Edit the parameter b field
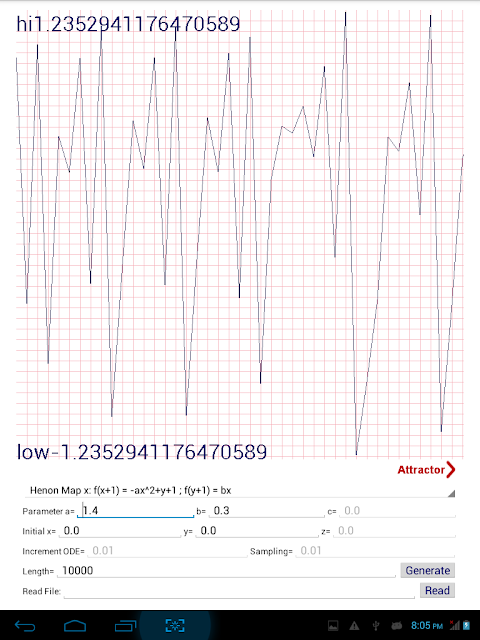 coord(267,511)
